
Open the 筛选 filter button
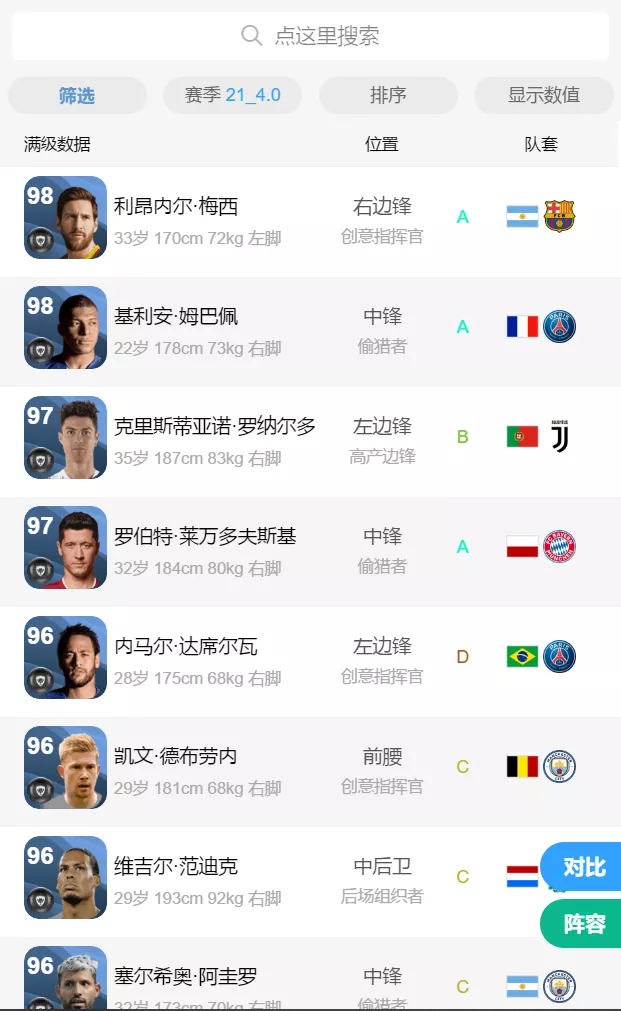point(77,96)
